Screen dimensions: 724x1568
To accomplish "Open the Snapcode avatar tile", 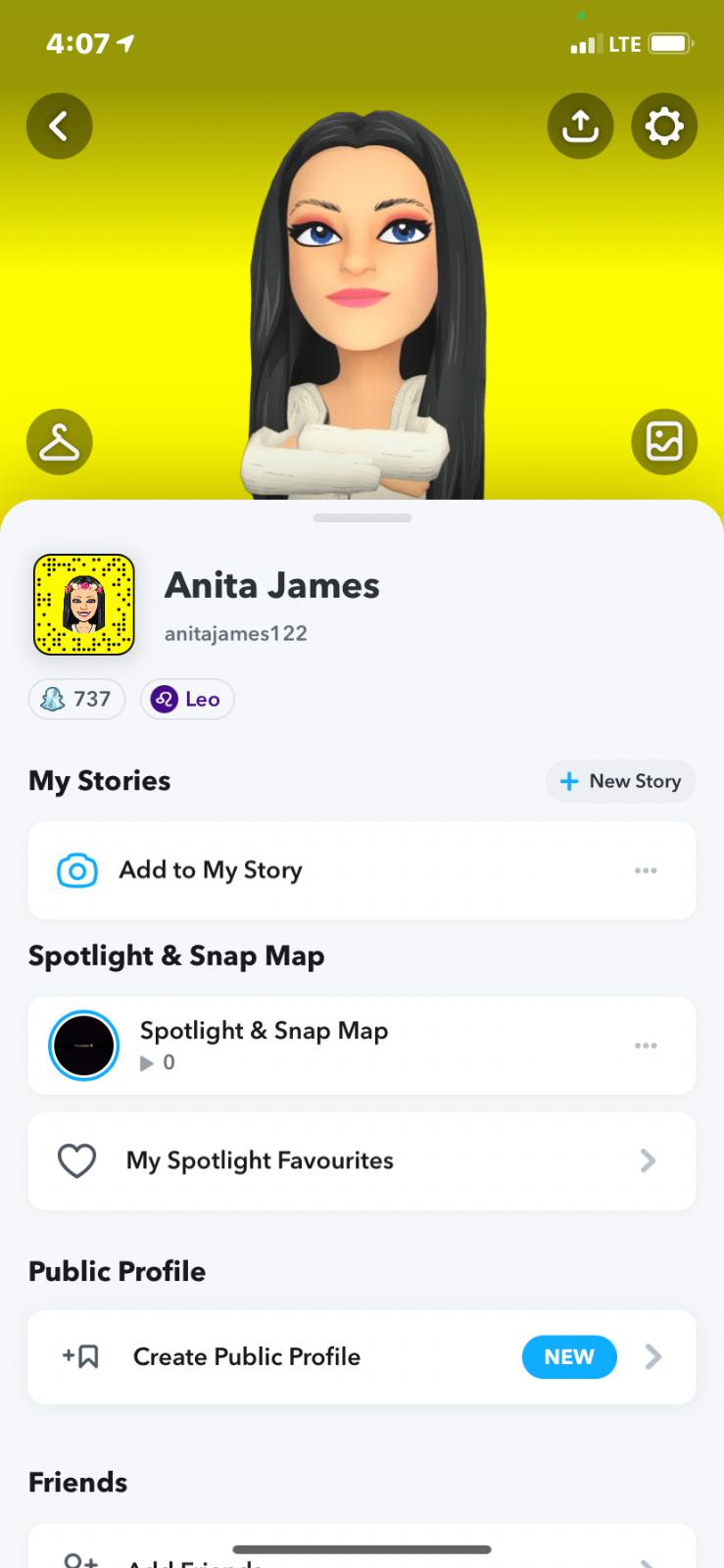I will pos(83,605).
